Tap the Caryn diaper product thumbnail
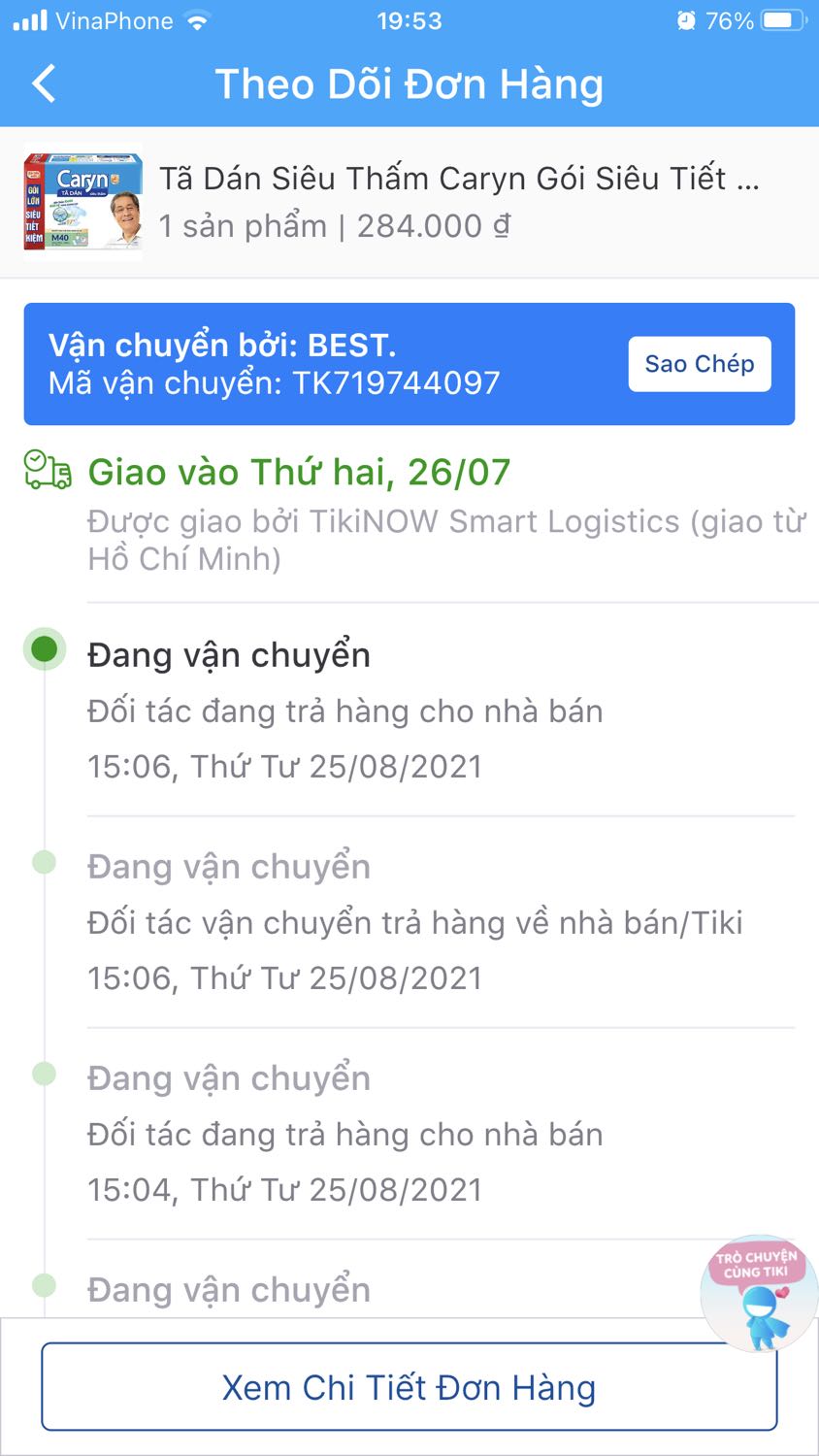The image size is (819, 1456). point(82,201)
